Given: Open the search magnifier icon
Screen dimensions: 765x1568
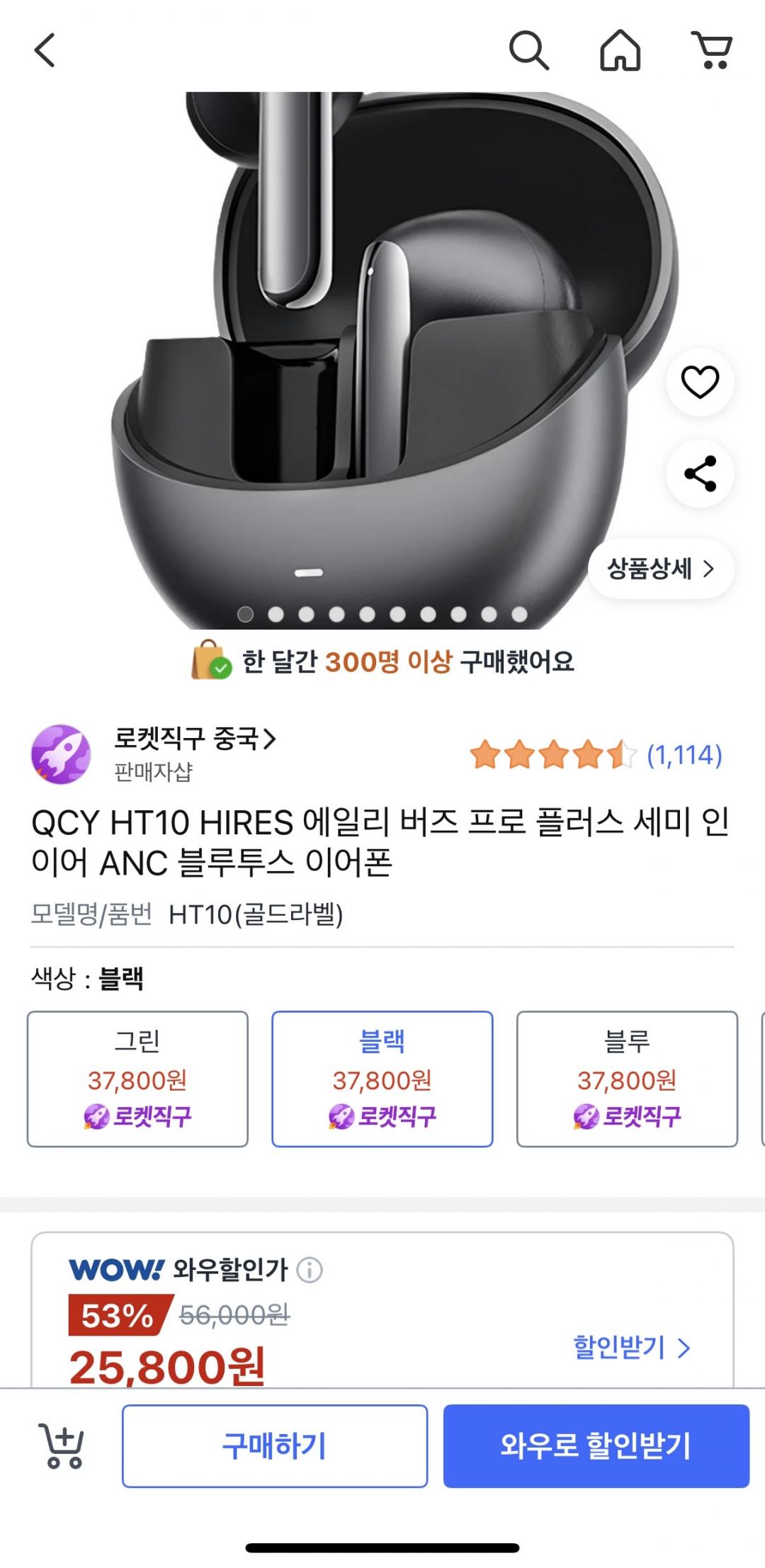Looking at the screenshot, I should pos(528,51).
